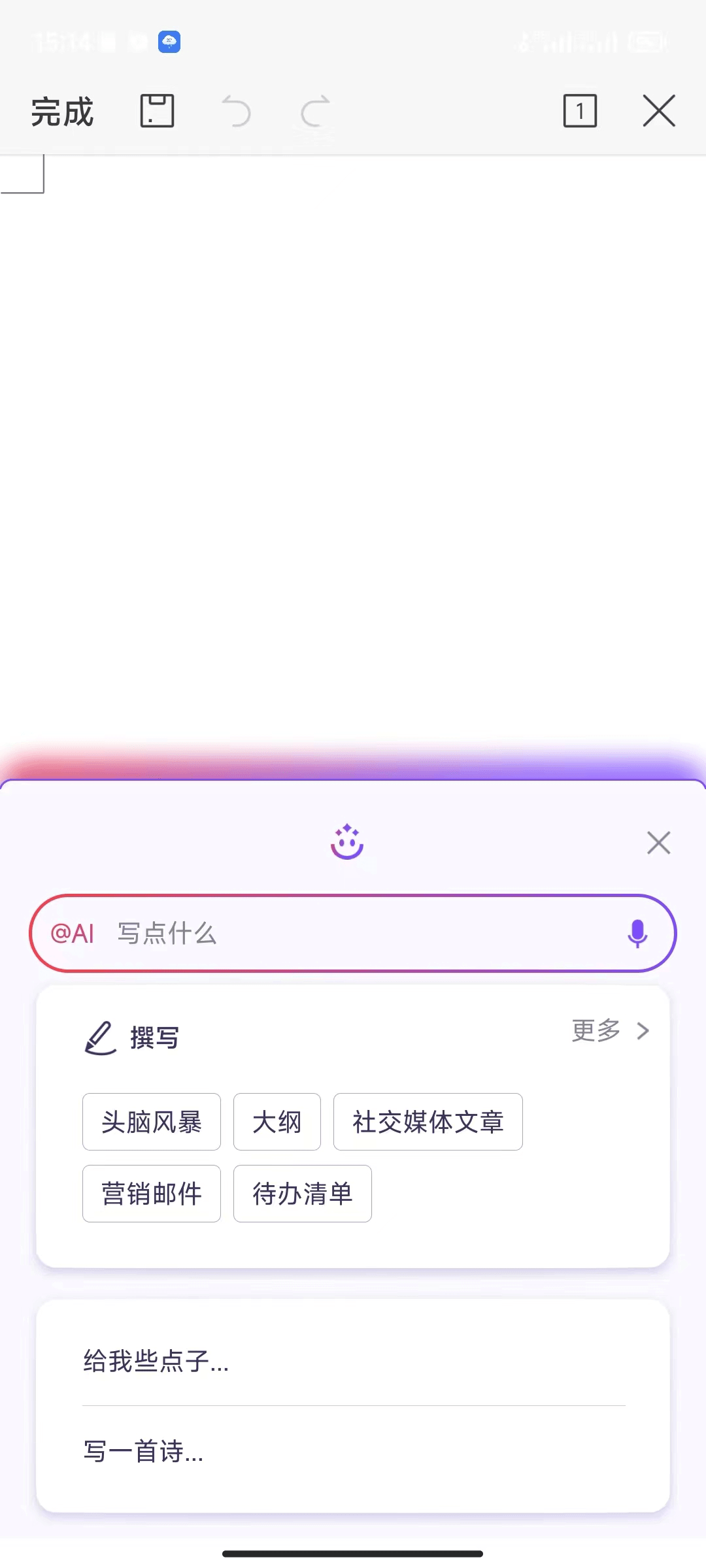Viewport: 706px width, 1568px height.
Task: Close the note editor with the top X
Action: click(658, 112)
